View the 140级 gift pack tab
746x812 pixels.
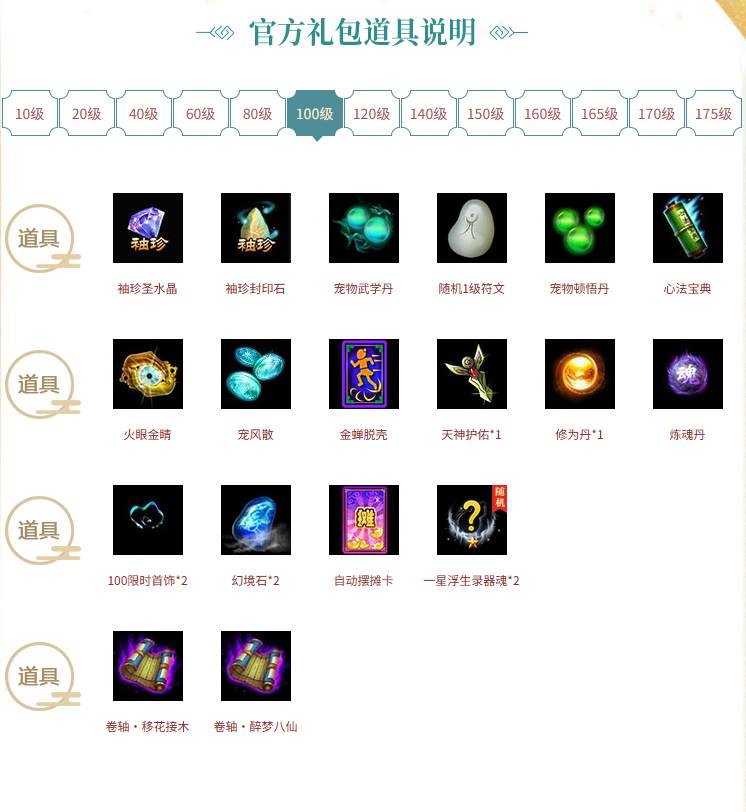click(429, 114)
